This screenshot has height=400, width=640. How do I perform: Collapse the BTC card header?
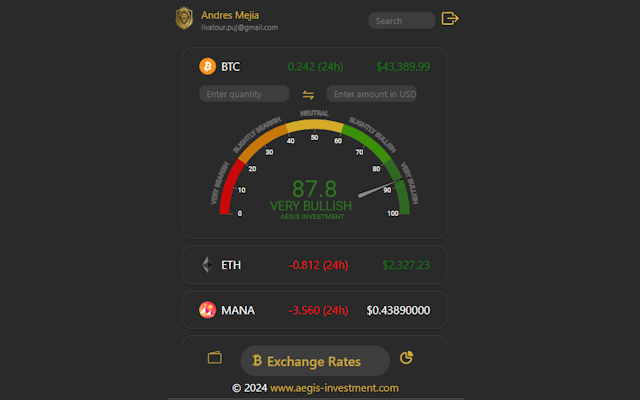point(314,67)
